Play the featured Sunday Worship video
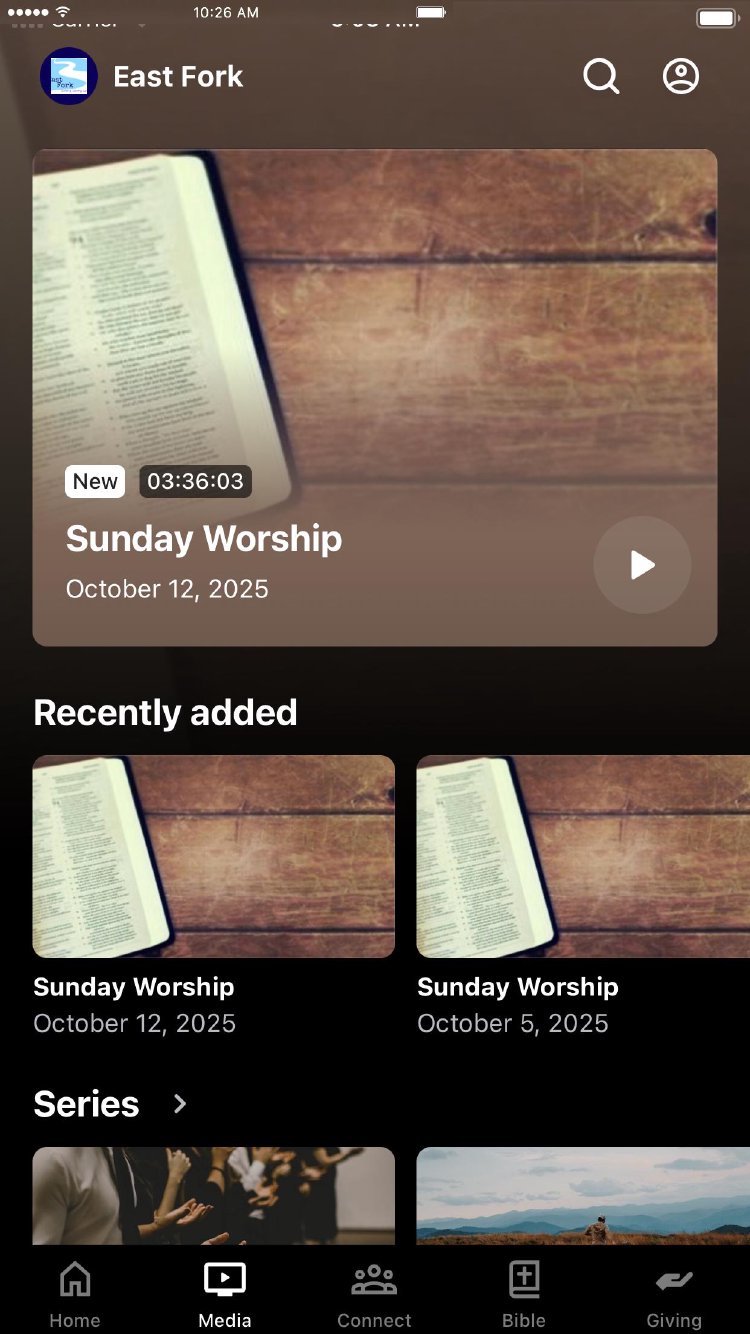Viewport: 750px width, 1334px height. (642, 565)
